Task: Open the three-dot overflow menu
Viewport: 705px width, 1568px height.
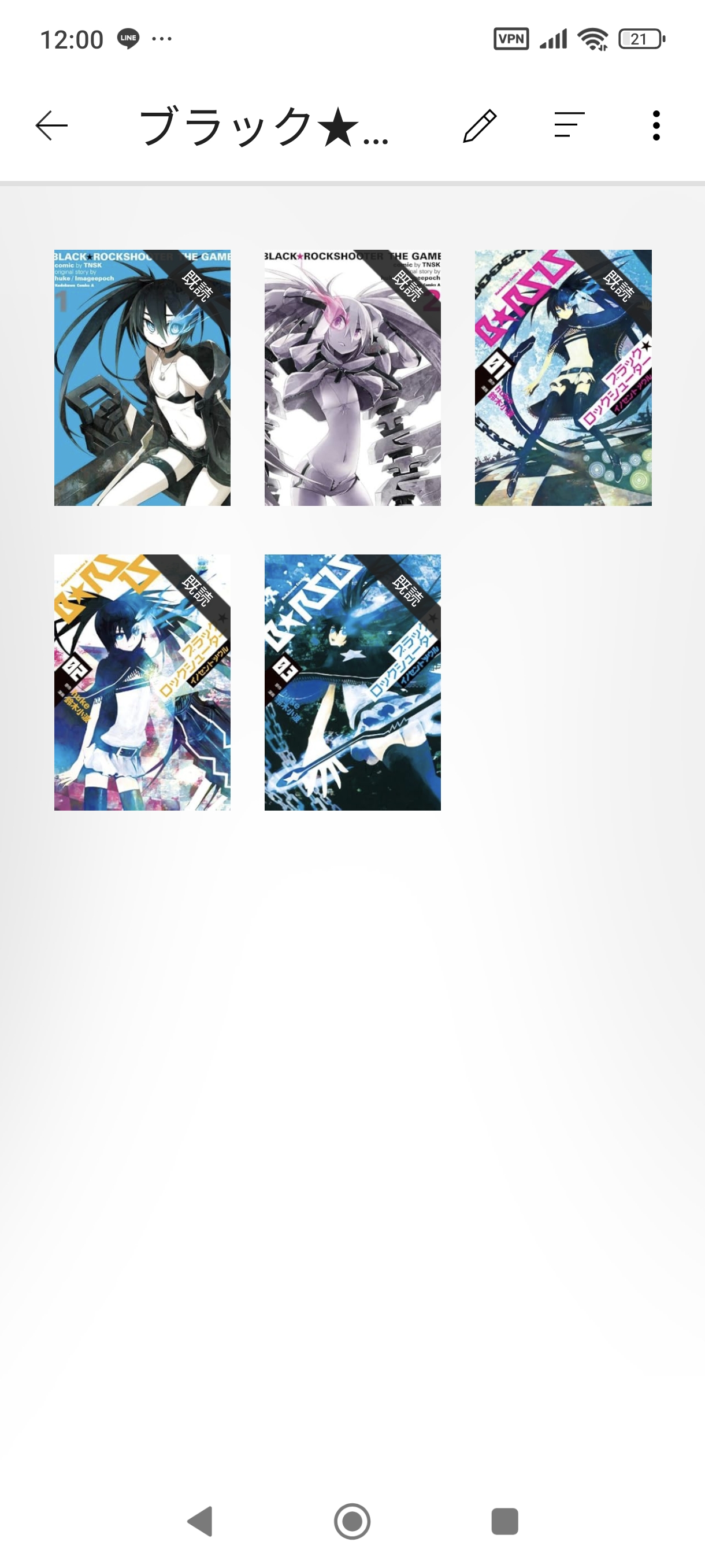Action: tap(656, 125)
